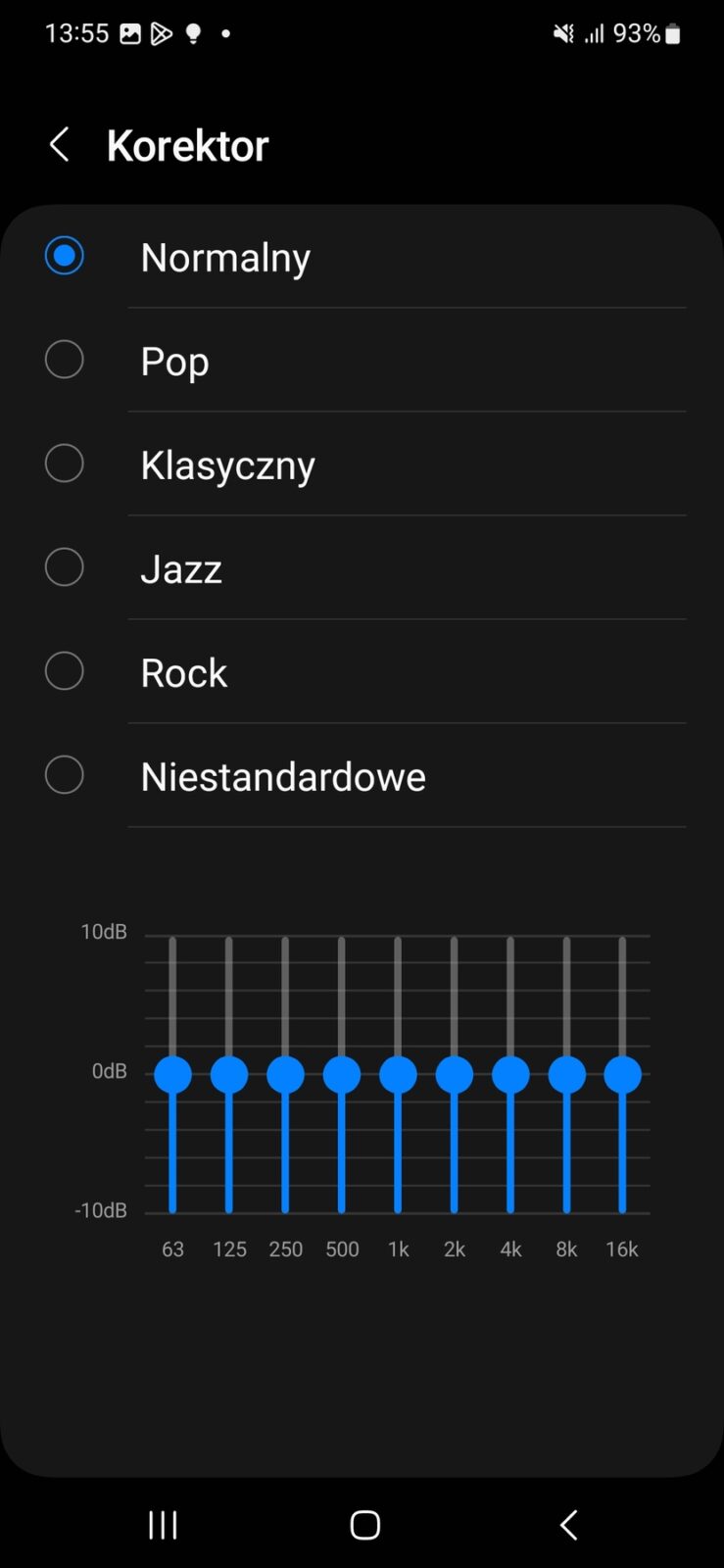Tap the 2k band slider
The image size is (724, 1568).
click(455, 1074)
